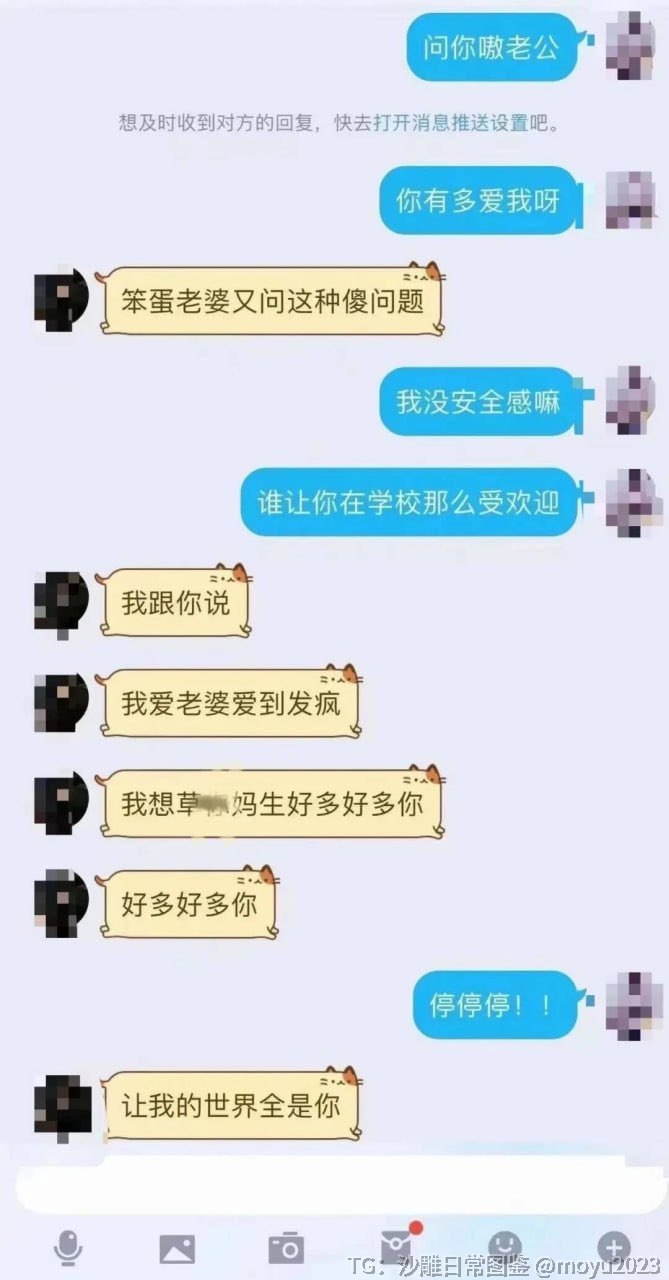The image size is (669, 1280).
Task: Open the photo gallery picker
Action: 177,1248
